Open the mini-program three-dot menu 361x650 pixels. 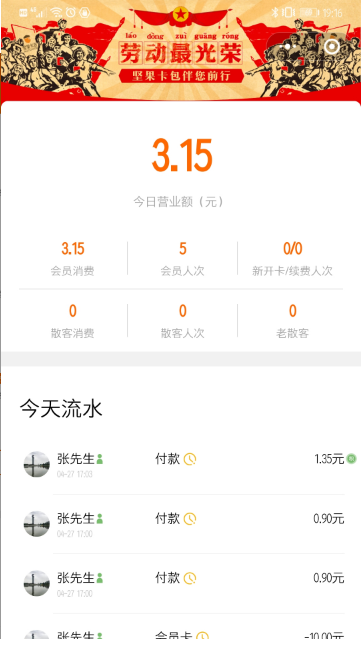click(x=288, y=47)
